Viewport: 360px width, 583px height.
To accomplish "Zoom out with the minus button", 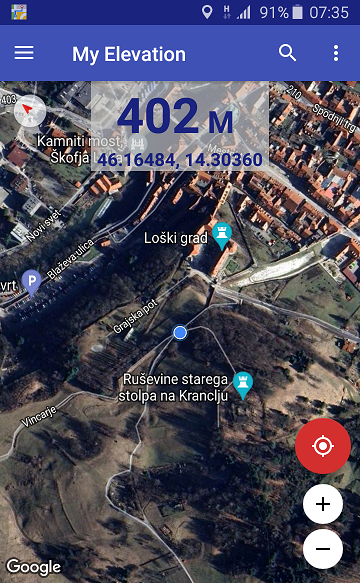I will click(x=323, y=548).
